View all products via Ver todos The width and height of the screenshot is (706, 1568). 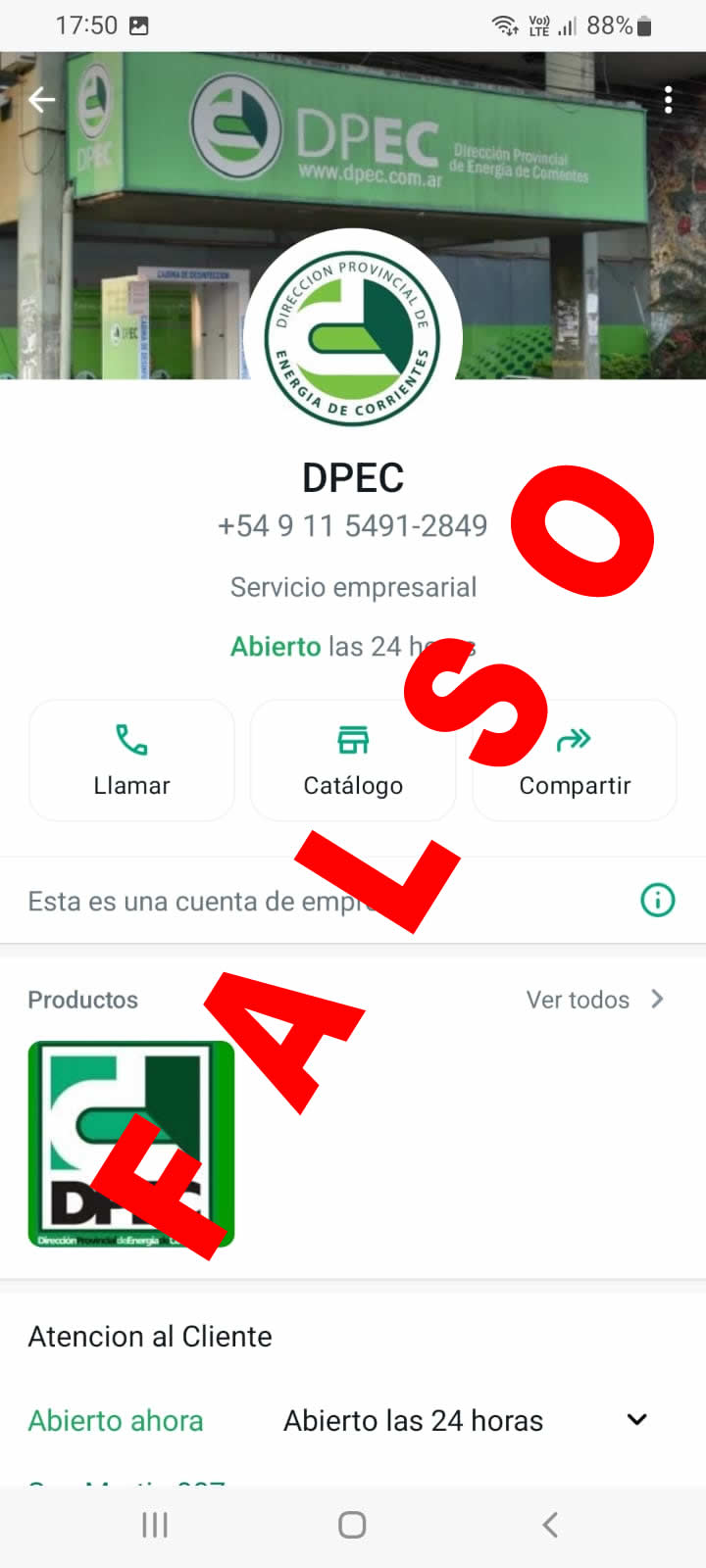(594, 1000)
